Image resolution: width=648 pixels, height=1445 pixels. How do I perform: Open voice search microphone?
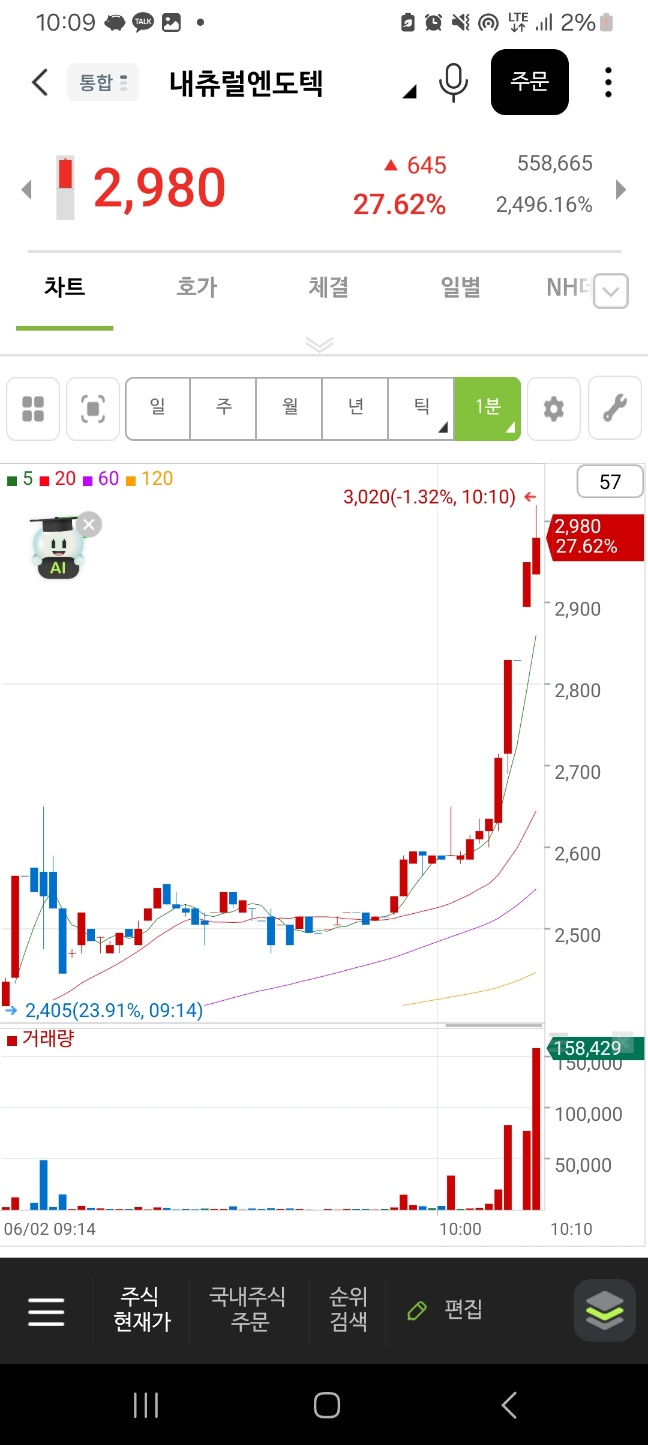(x=453, y=82)
